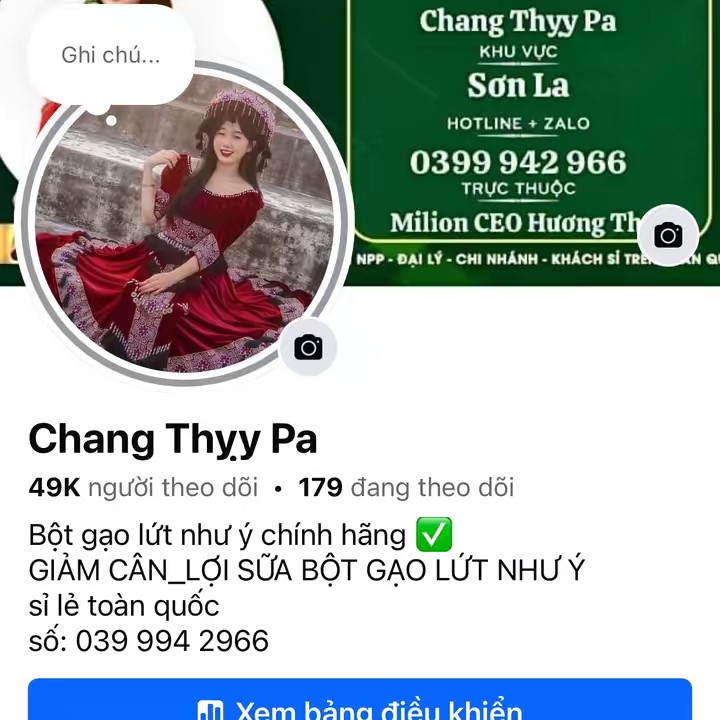Screen dimensions: 720x720
Task: Change cover photo via camera icon
Action: tap(668, 235)
